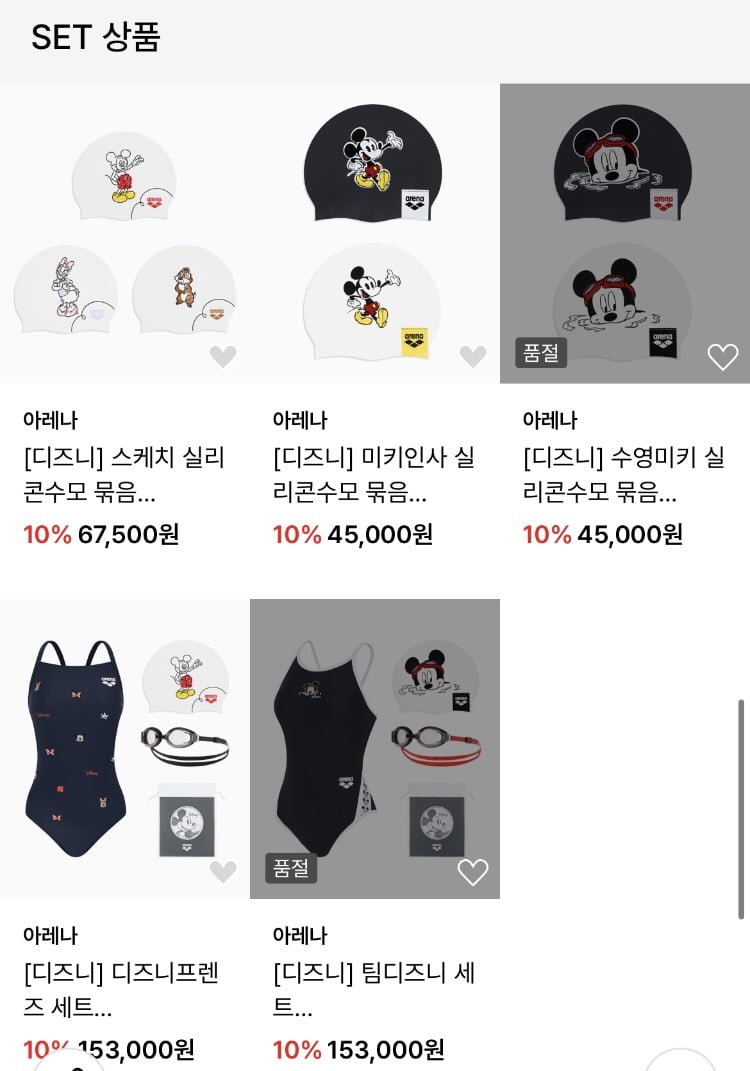Tap the heart on 팀디즈니 세트
Screen dimensions: 750x1071
[472, 872]
